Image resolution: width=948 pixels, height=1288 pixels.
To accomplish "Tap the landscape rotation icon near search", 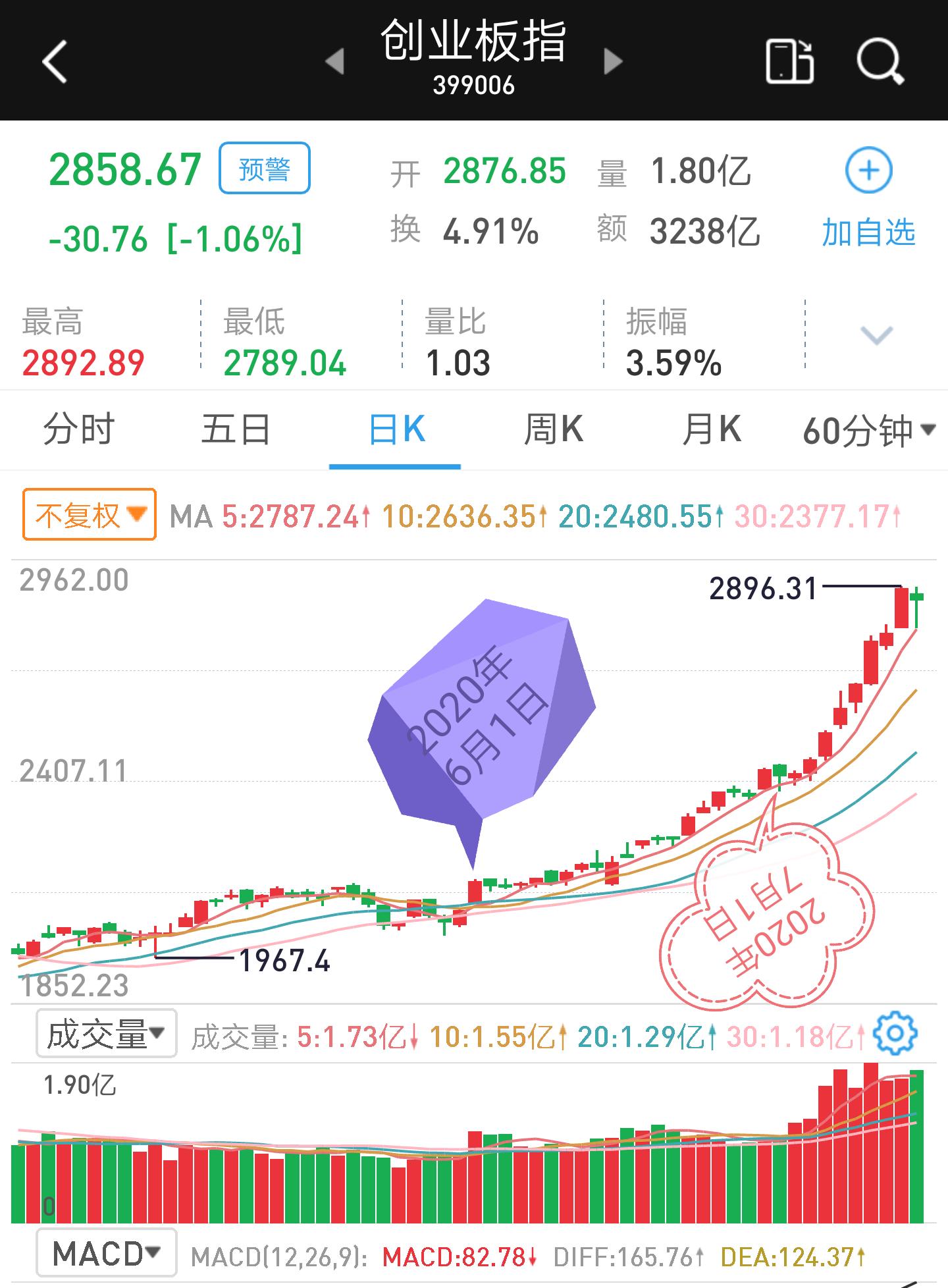I will 788,61.
